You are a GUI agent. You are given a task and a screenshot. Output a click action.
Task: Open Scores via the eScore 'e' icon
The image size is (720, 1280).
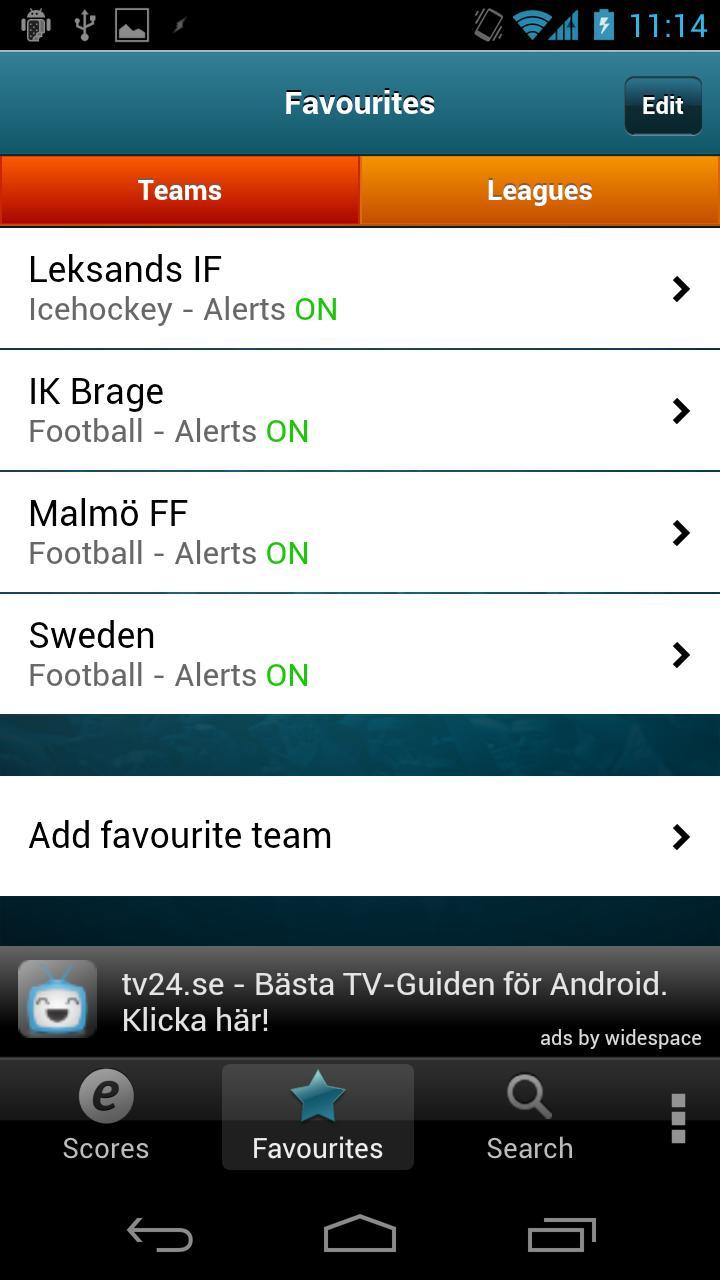pos(105,1096)
